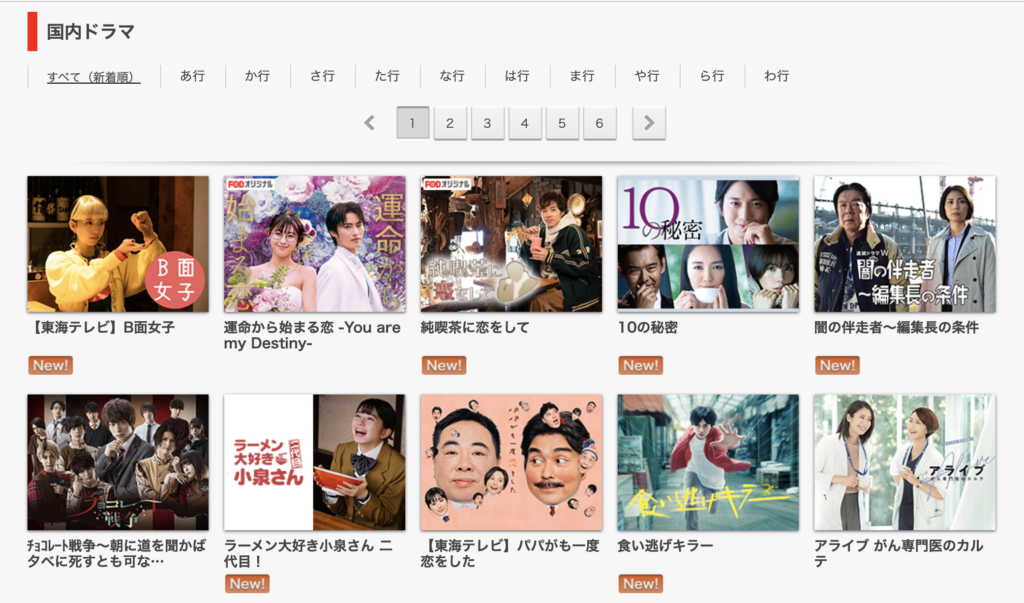
Task: Open 運命から始まる恋 -You are my Destiny-
Action: 314,244
